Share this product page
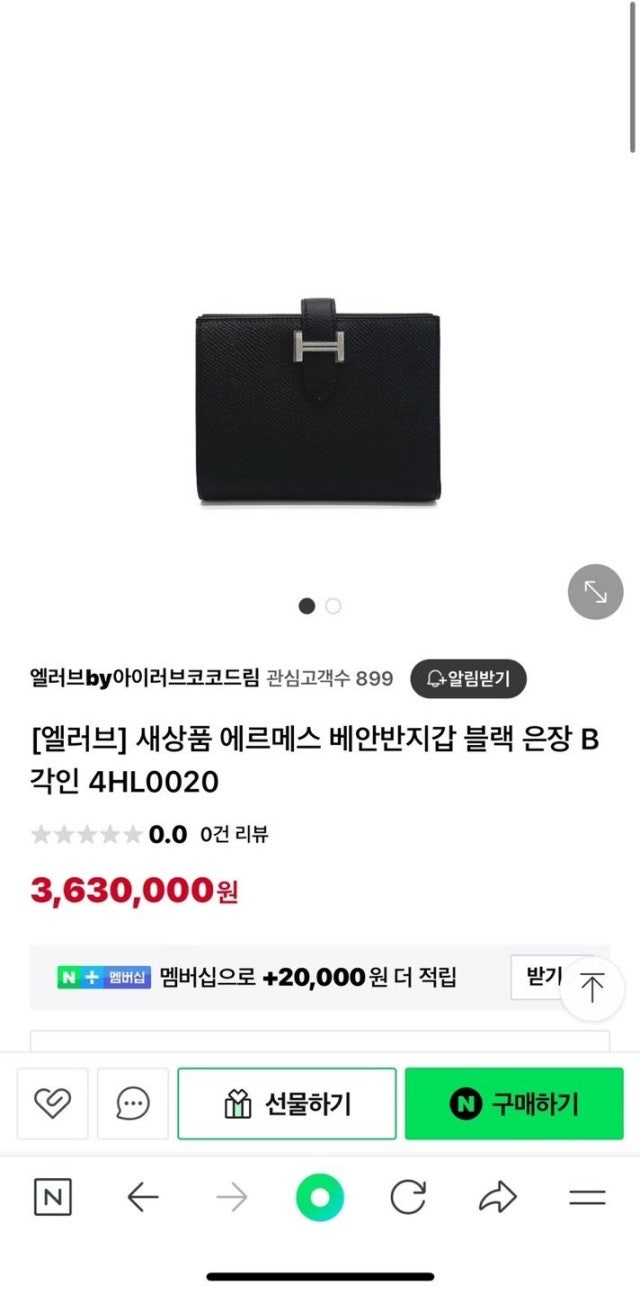640x1294 pixels. click(x=497, y=1197)
